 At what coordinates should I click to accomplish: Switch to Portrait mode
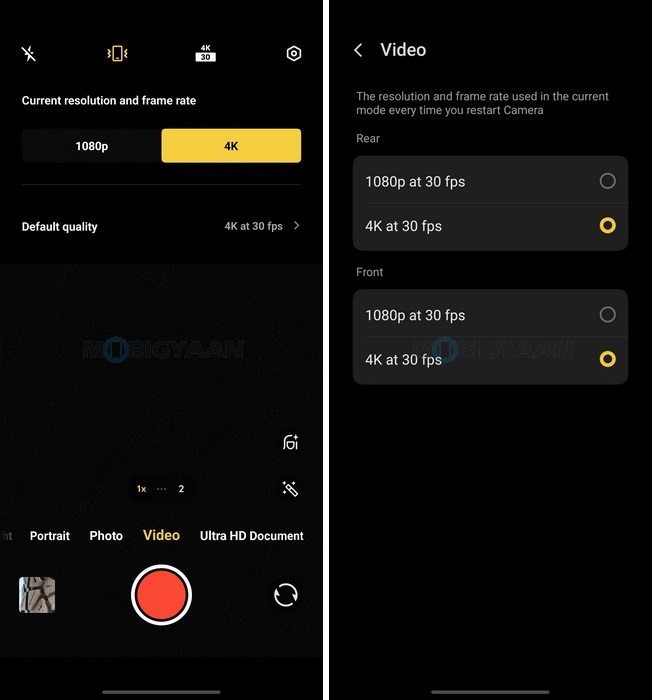click(x=50, y=536)
